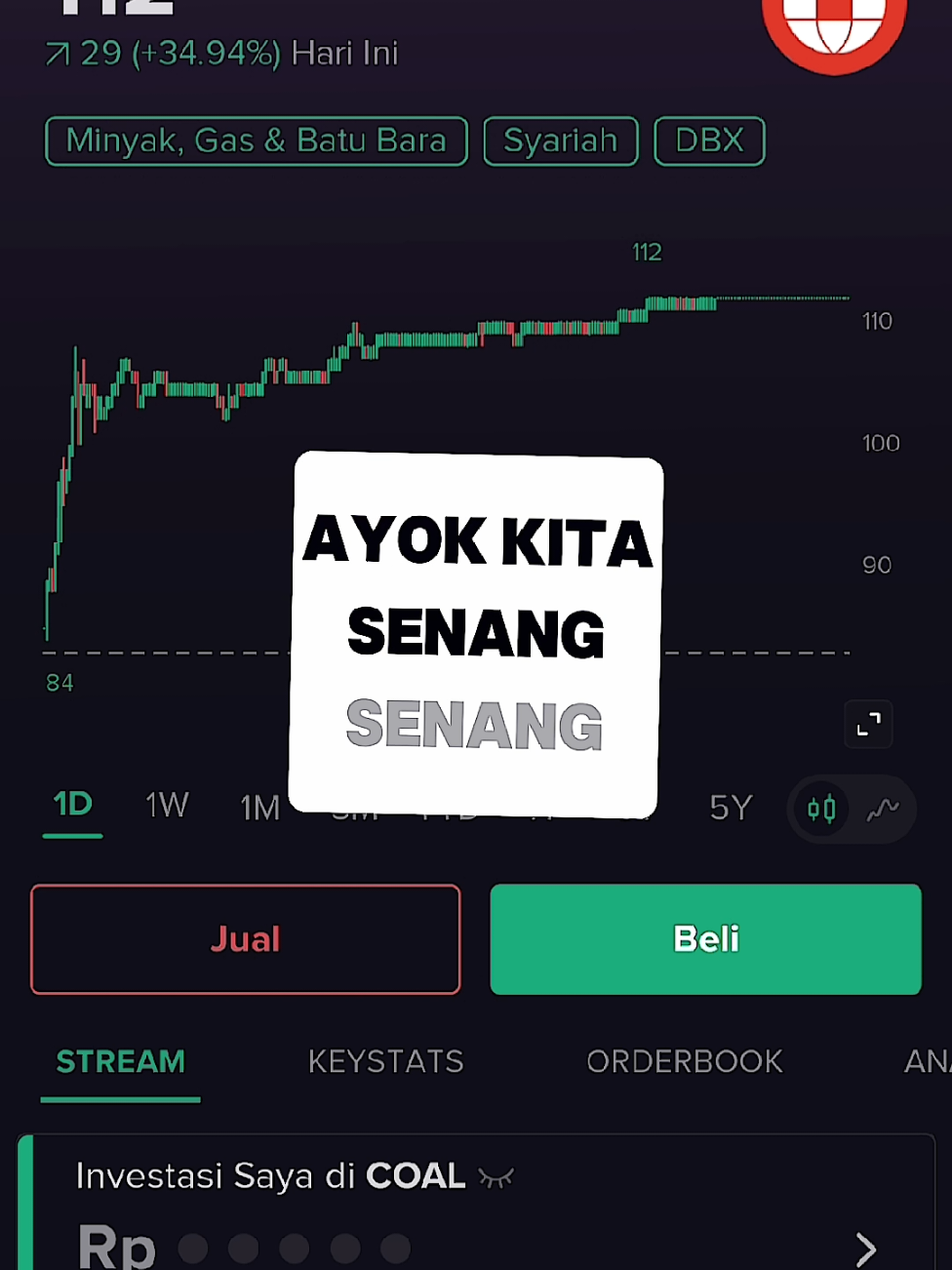Viewport: 952px width, 1270px height.
Task: Reveal investment value via the eye icon
Action: [496, 1175]
